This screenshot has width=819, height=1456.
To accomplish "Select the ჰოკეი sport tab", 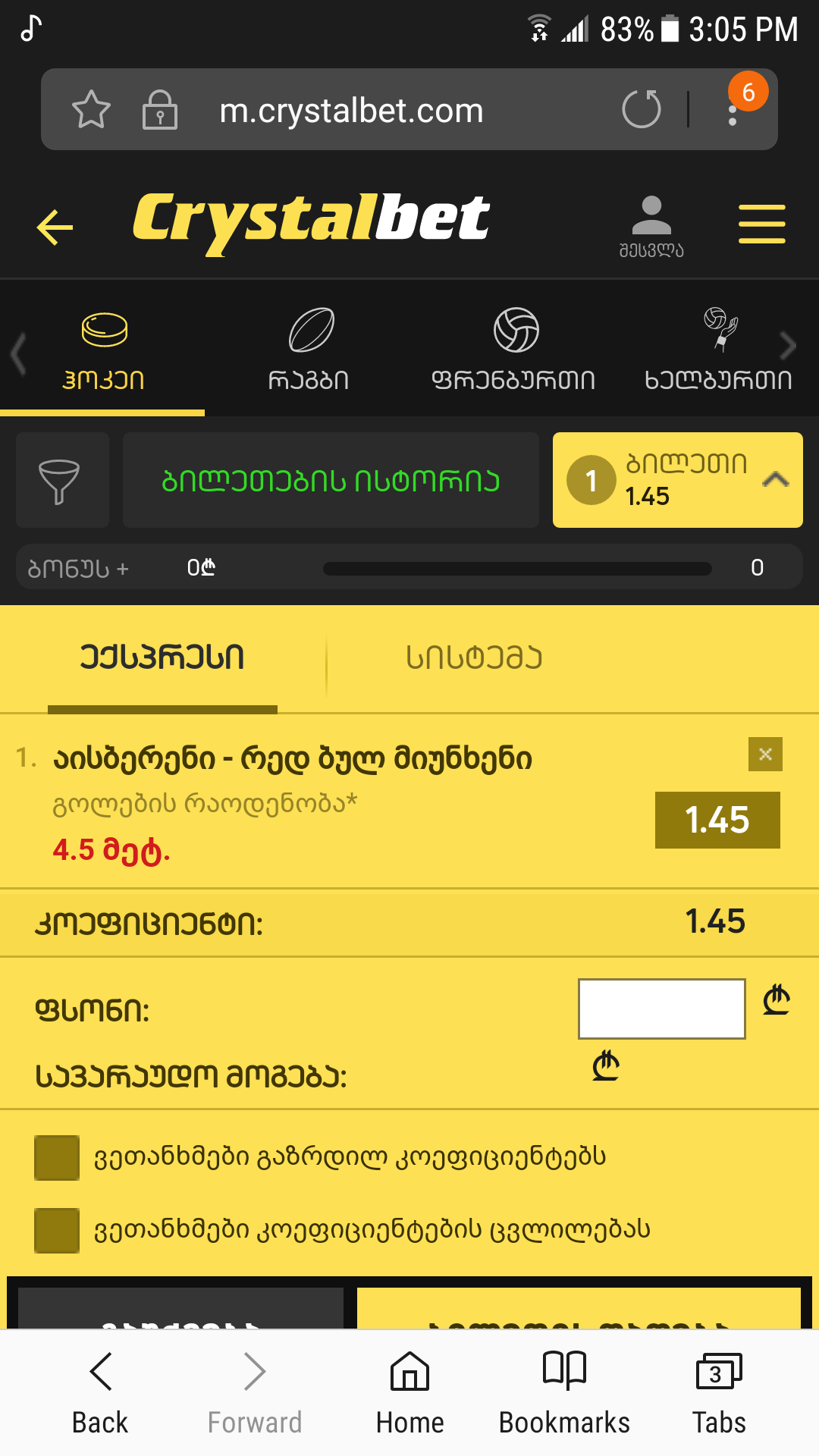I will 103,349.
